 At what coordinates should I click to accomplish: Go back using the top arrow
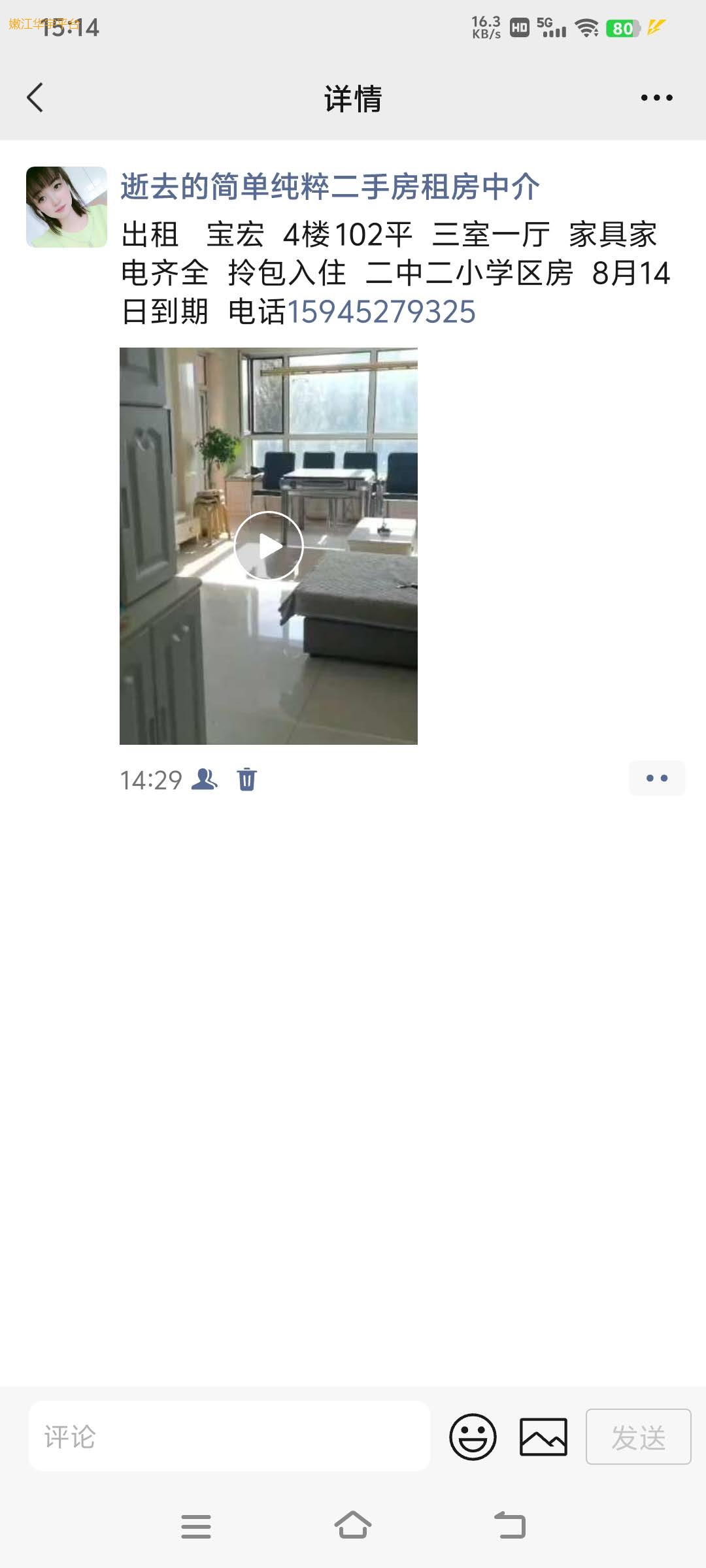35,98
